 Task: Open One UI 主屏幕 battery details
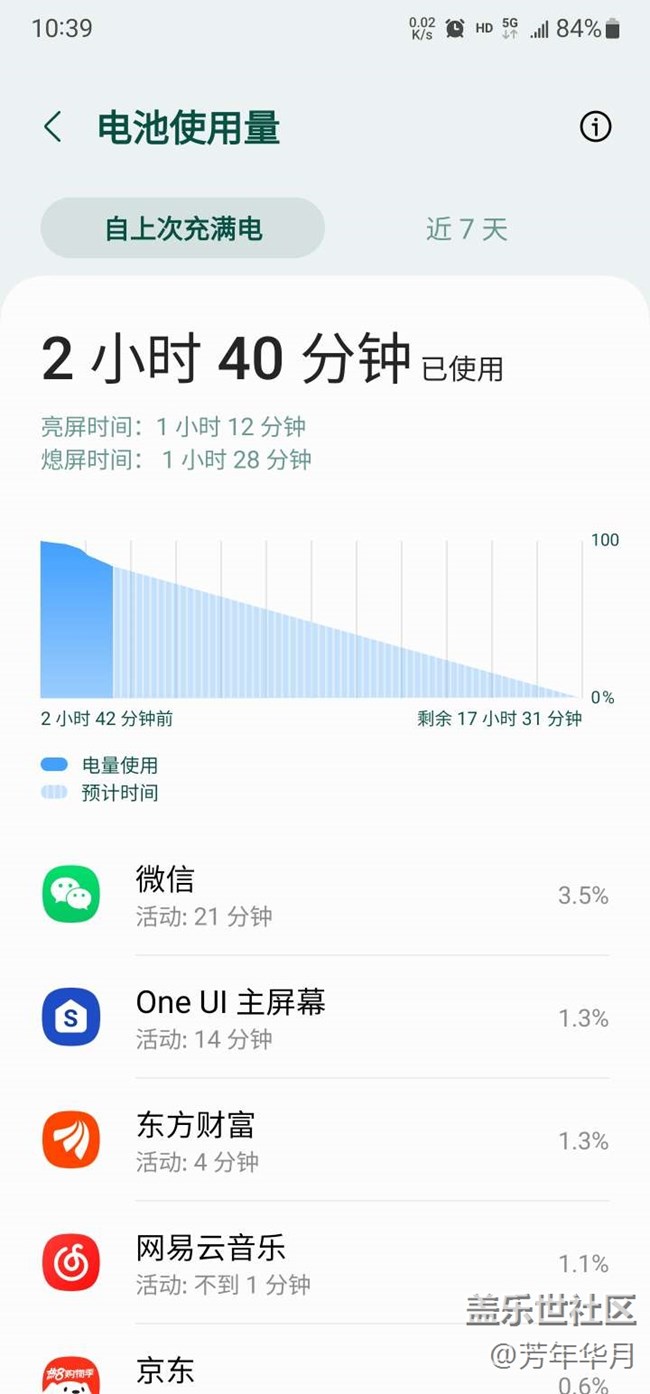click(x=325, y=1017)
